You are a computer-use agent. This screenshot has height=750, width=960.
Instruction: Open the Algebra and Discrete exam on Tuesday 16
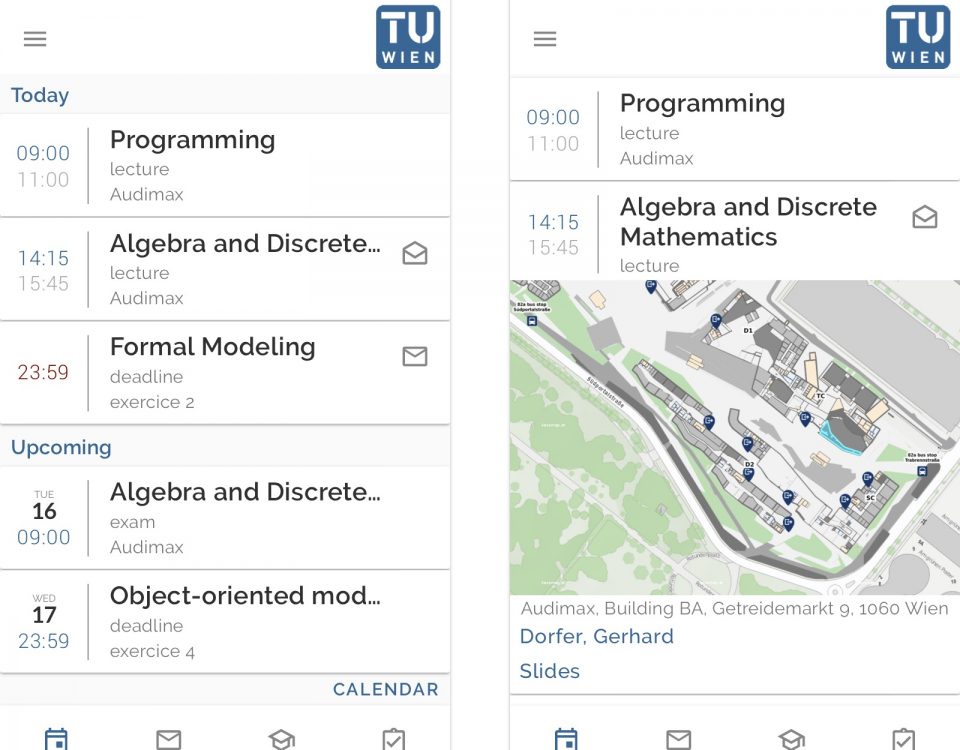click(x=244, y=518)
